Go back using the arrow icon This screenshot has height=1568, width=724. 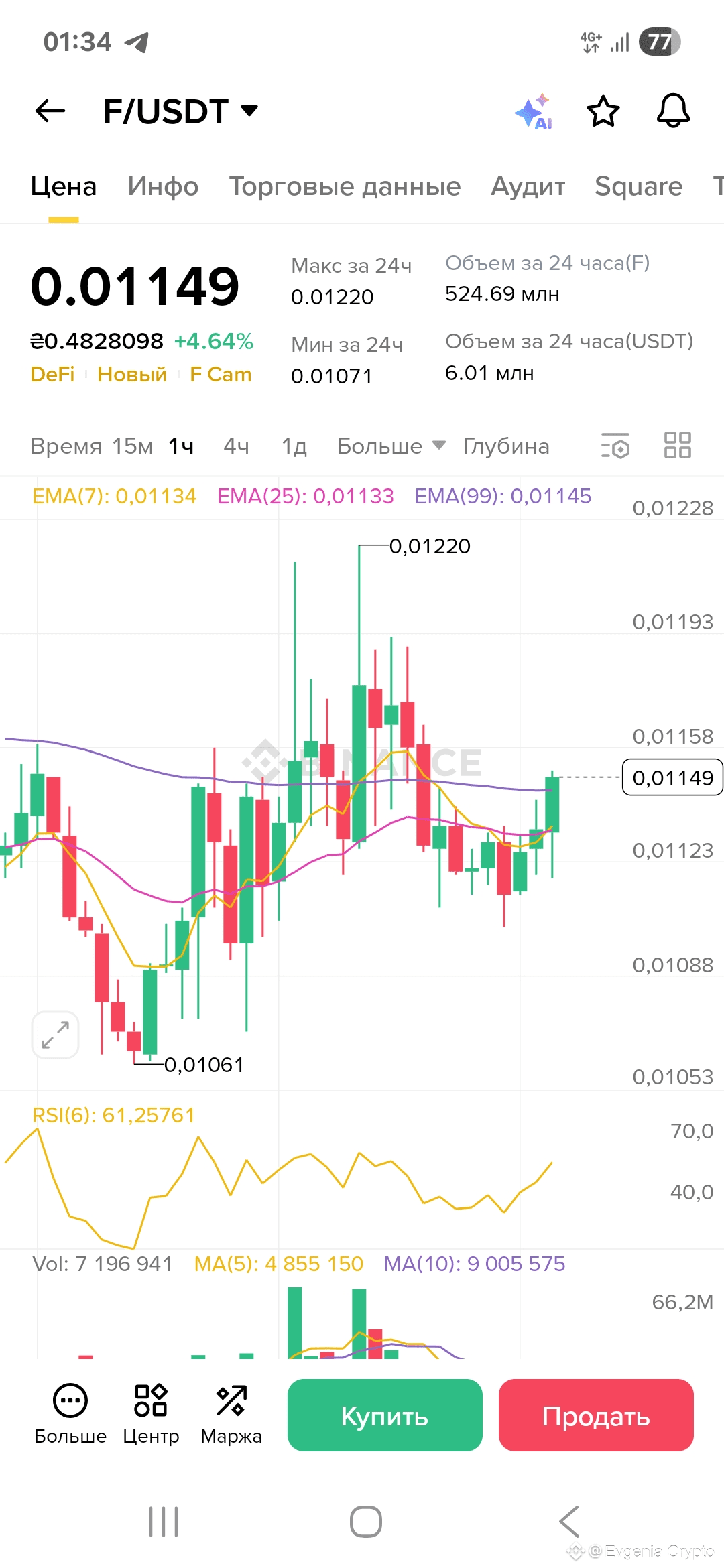coord(50,111)
